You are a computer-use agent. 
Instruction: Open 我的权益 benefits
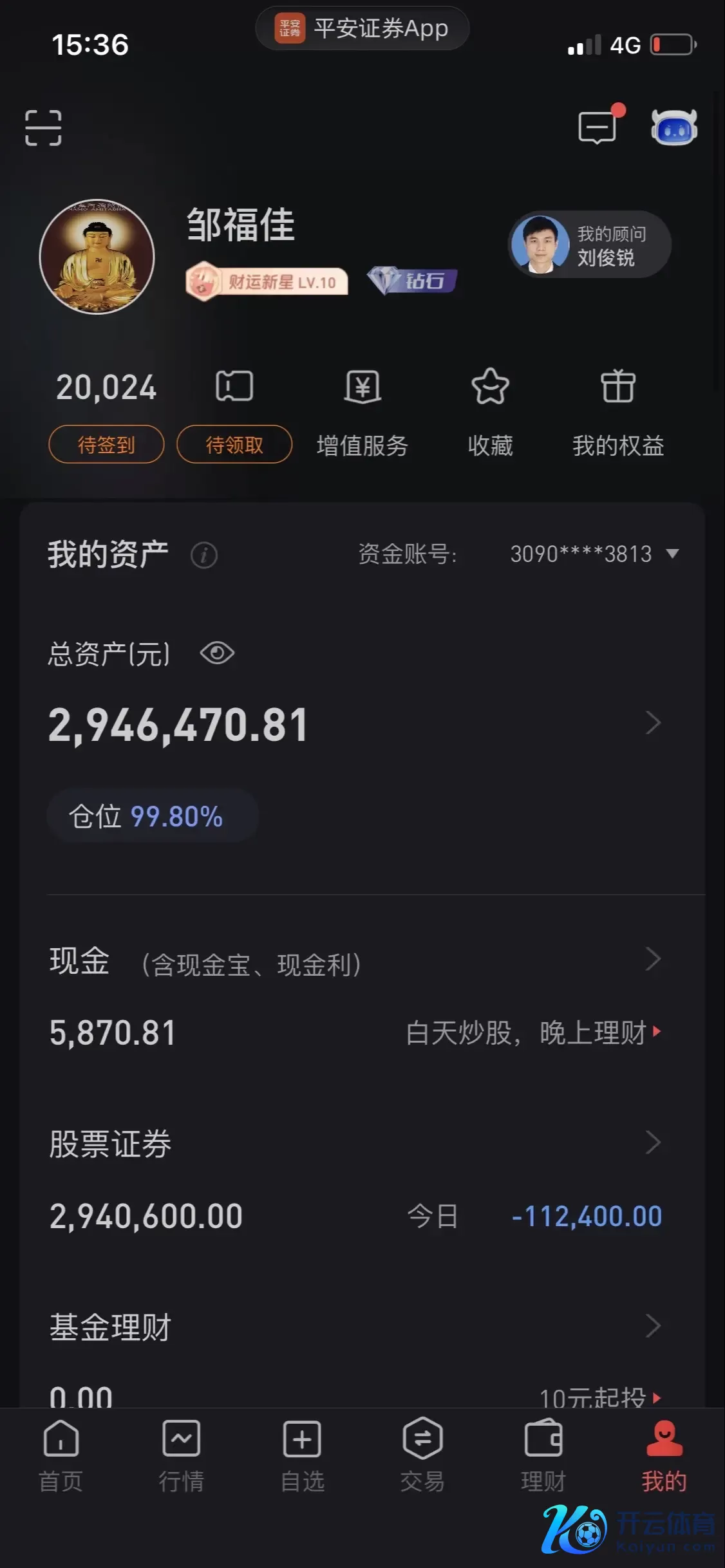pos(618,412)
